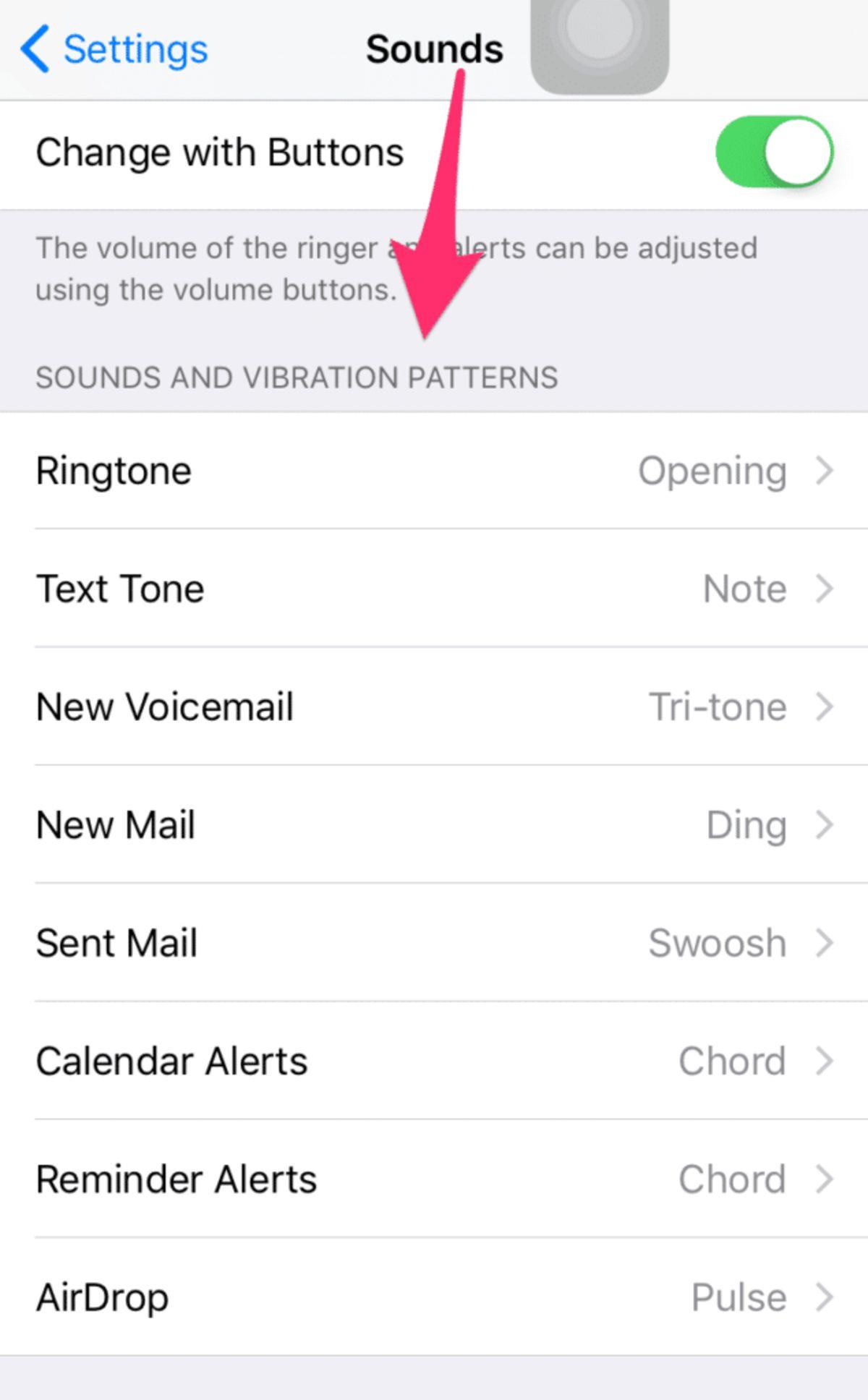868x1400 pixels.
Task: Select the Swoosh sent mail value
Action: 716,942
